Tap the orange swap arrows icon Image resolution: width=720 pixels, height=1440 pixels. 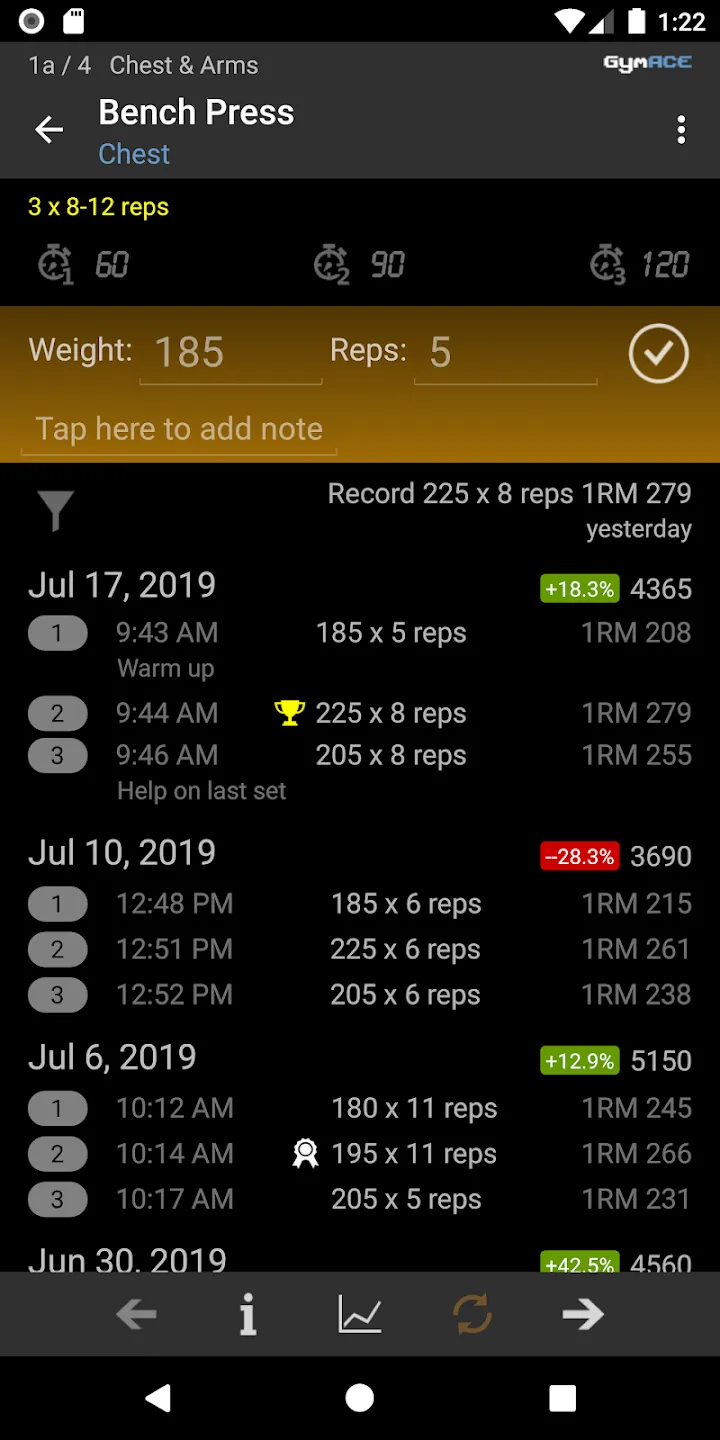(472, 1314)
